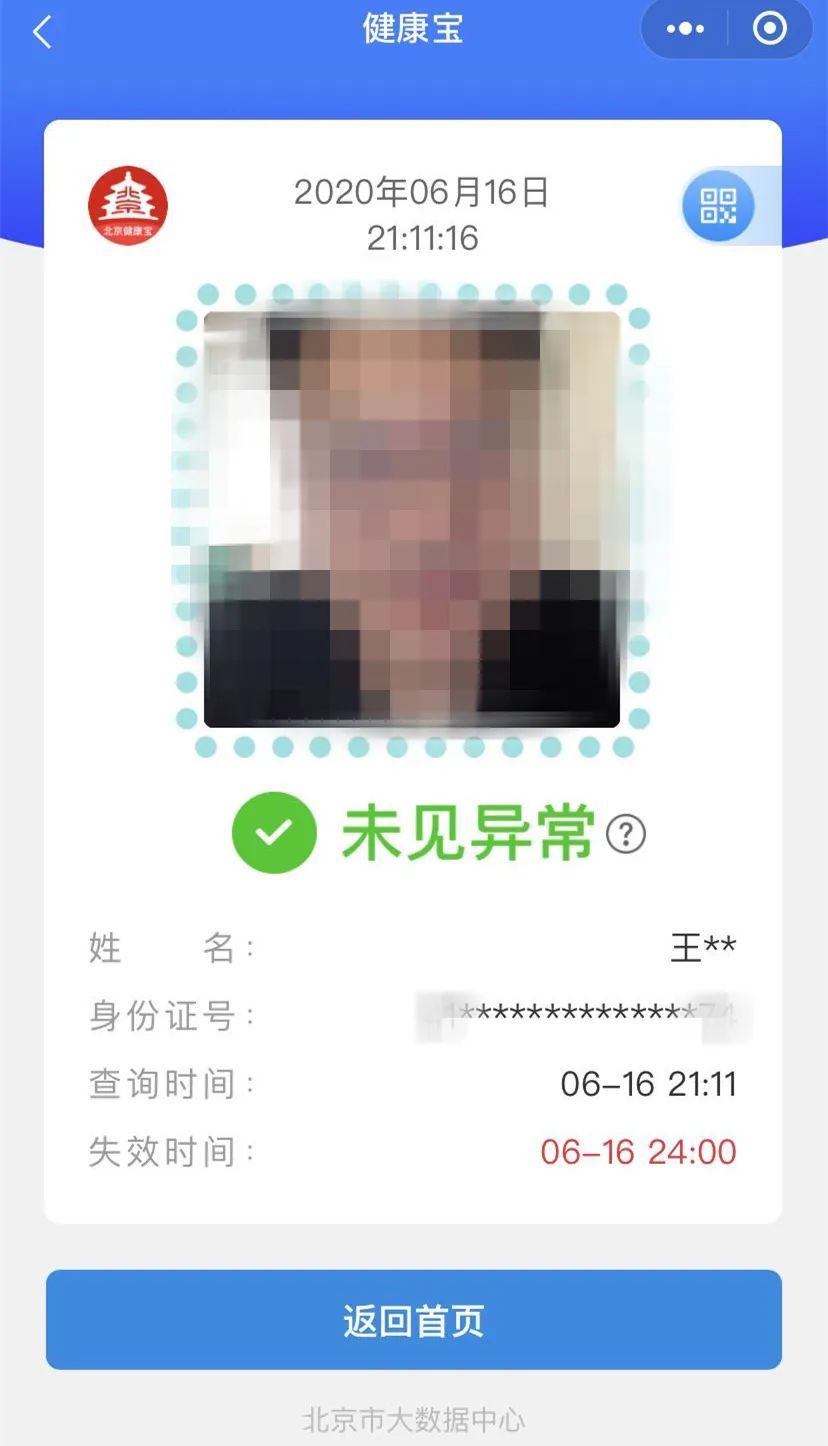Go back using the top-left arrow
This screenshot has width=828, height=1446.
pos(42,32)
